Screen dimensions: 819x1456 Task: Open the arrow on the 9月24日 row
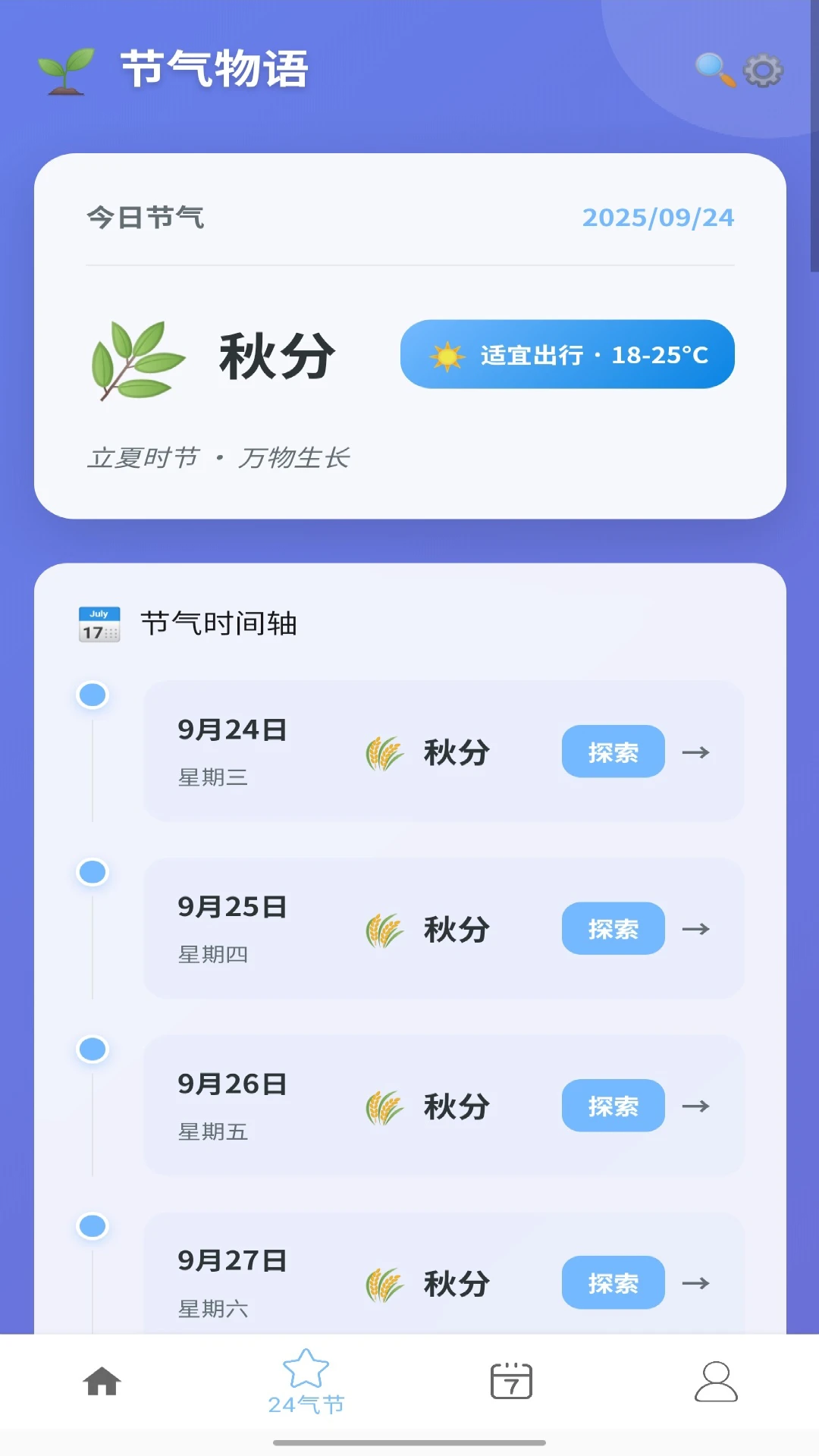[x=695, y=752]
